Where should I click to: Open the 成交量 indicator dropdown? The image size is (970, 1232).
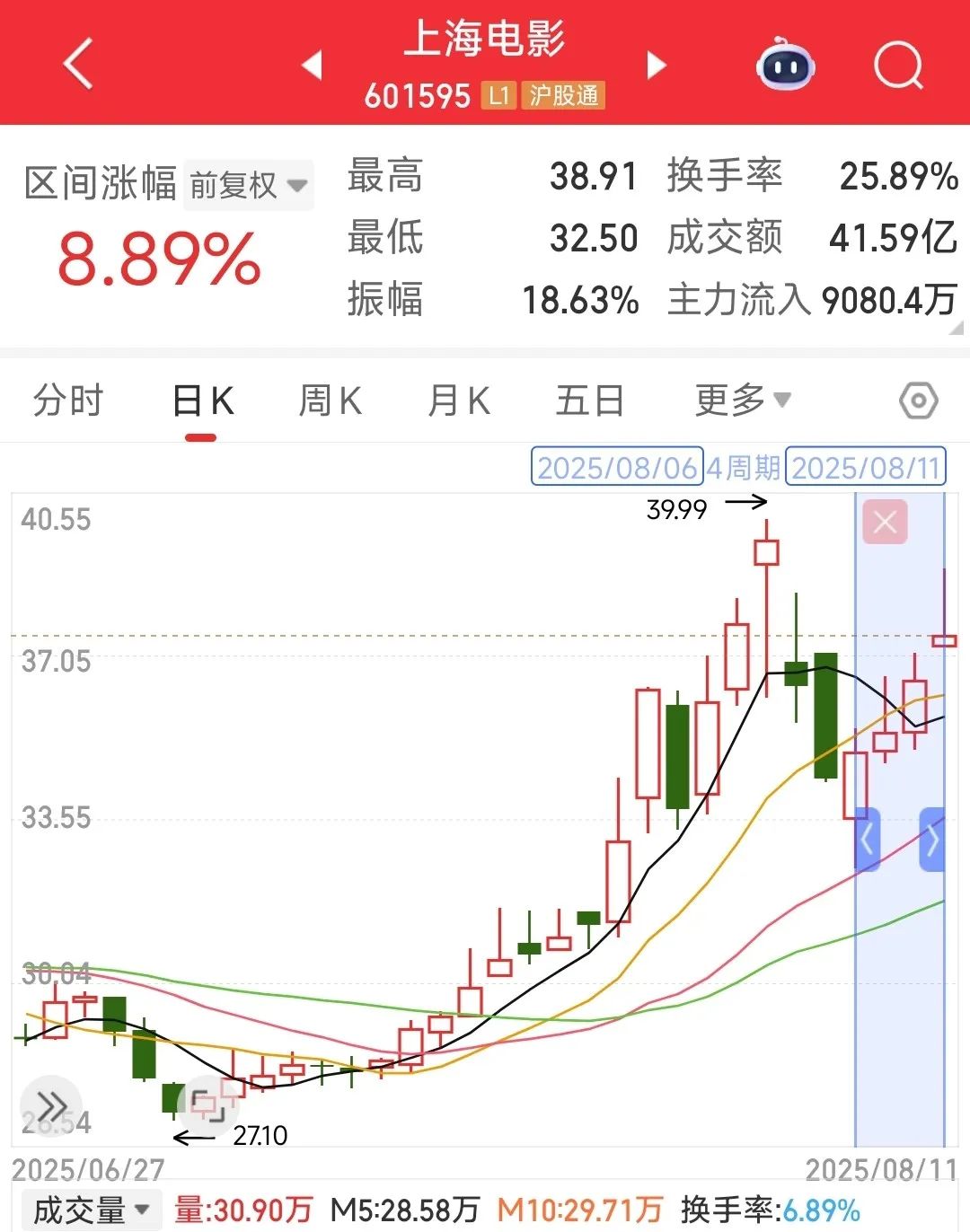(90, 1210)
